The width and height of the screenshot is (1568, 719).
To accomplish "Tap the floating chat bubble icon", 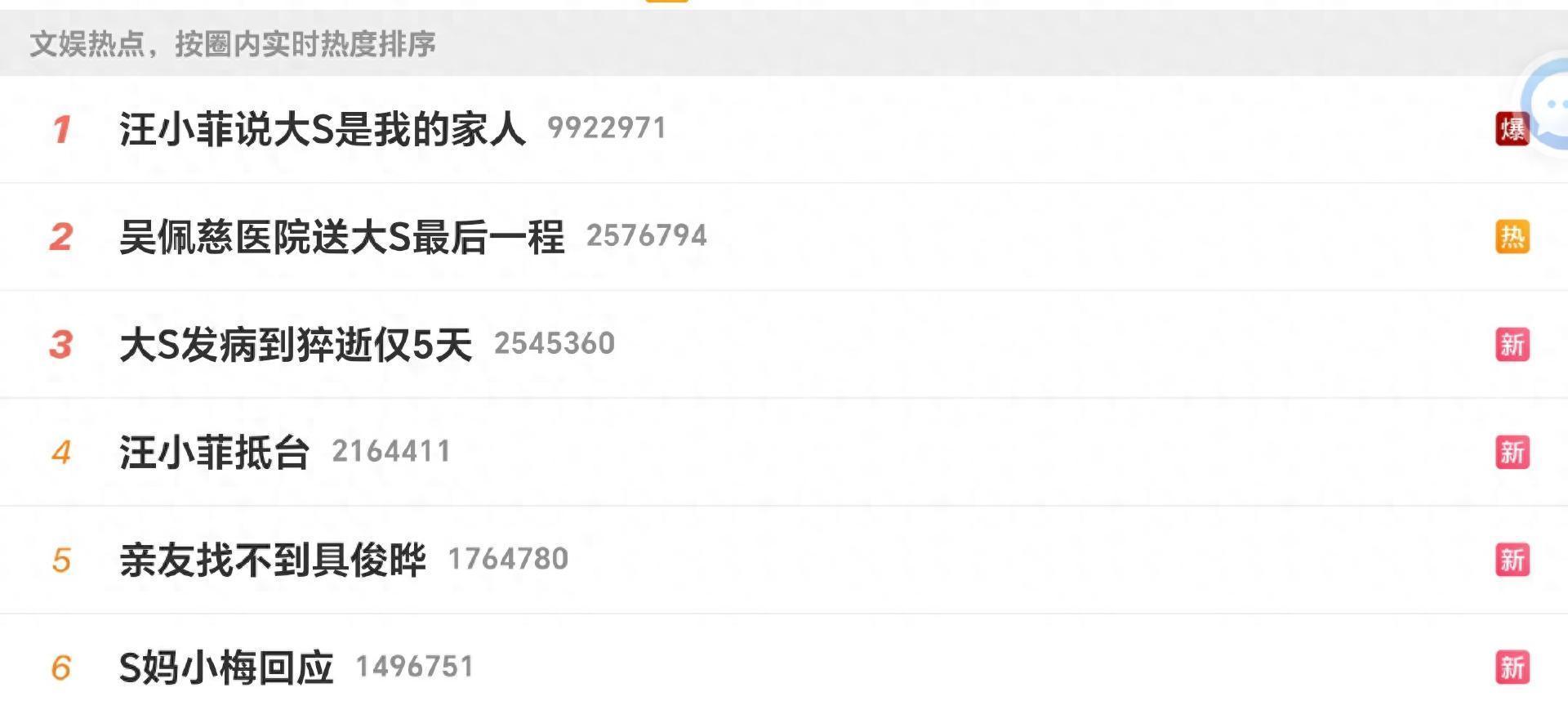I will click(1549, 106).
